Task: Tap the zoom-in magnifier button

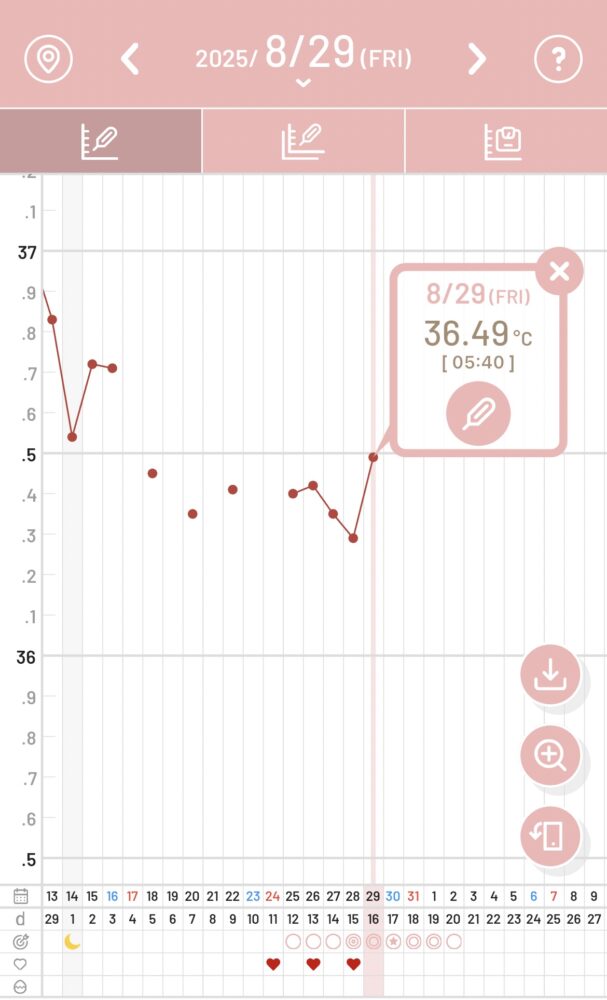Action: (x=550, y=755)
